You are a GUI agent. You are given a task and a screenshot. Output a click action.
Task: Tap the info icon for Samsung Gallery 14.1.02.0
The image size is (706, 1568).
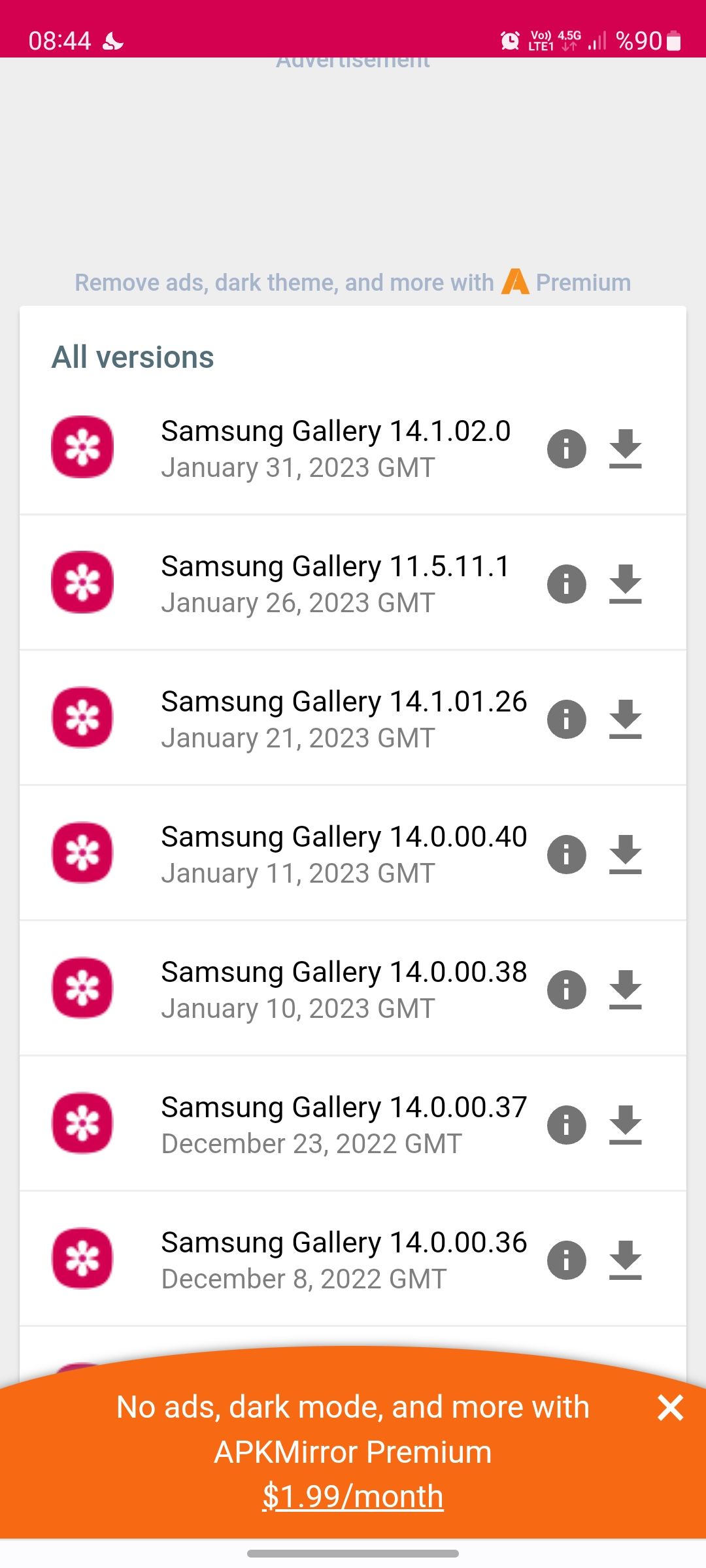pyautogui.click(x=565, y=448)
